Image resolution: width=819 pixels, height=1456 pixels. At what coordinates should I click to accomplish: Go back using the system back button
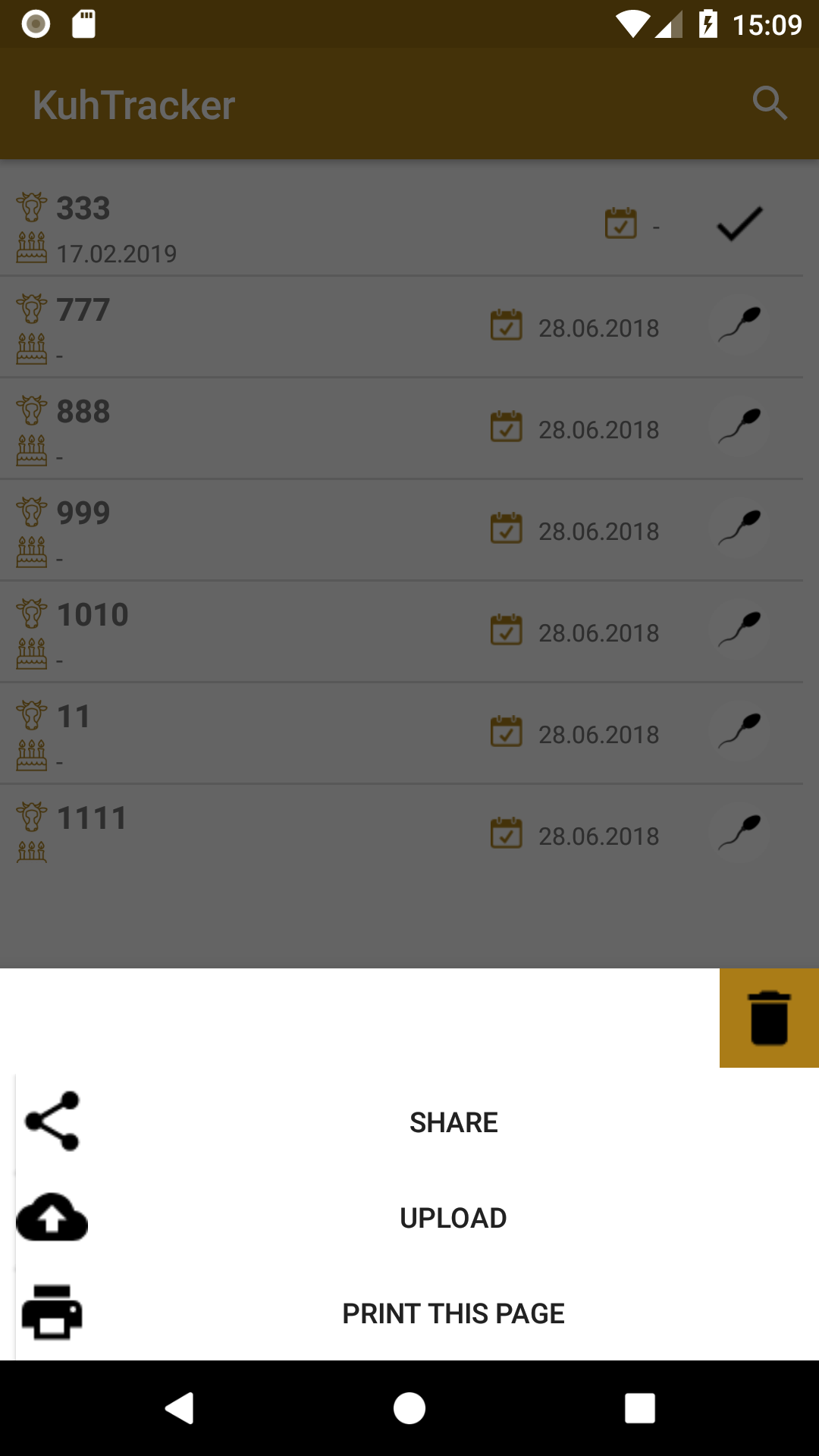tap(180, 1408)
